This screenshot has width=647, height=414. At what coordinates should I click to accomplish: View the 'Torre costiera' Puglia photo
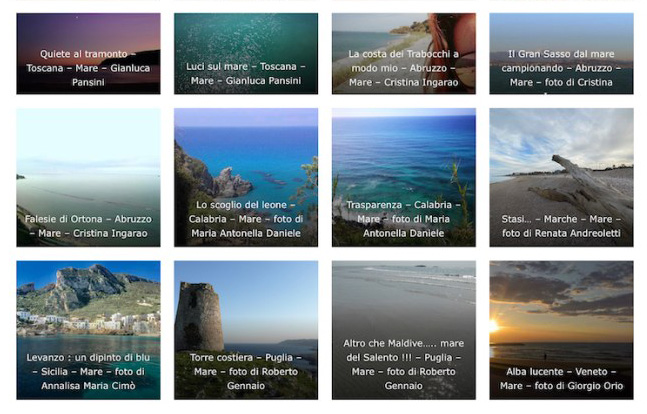pos(246,330)
